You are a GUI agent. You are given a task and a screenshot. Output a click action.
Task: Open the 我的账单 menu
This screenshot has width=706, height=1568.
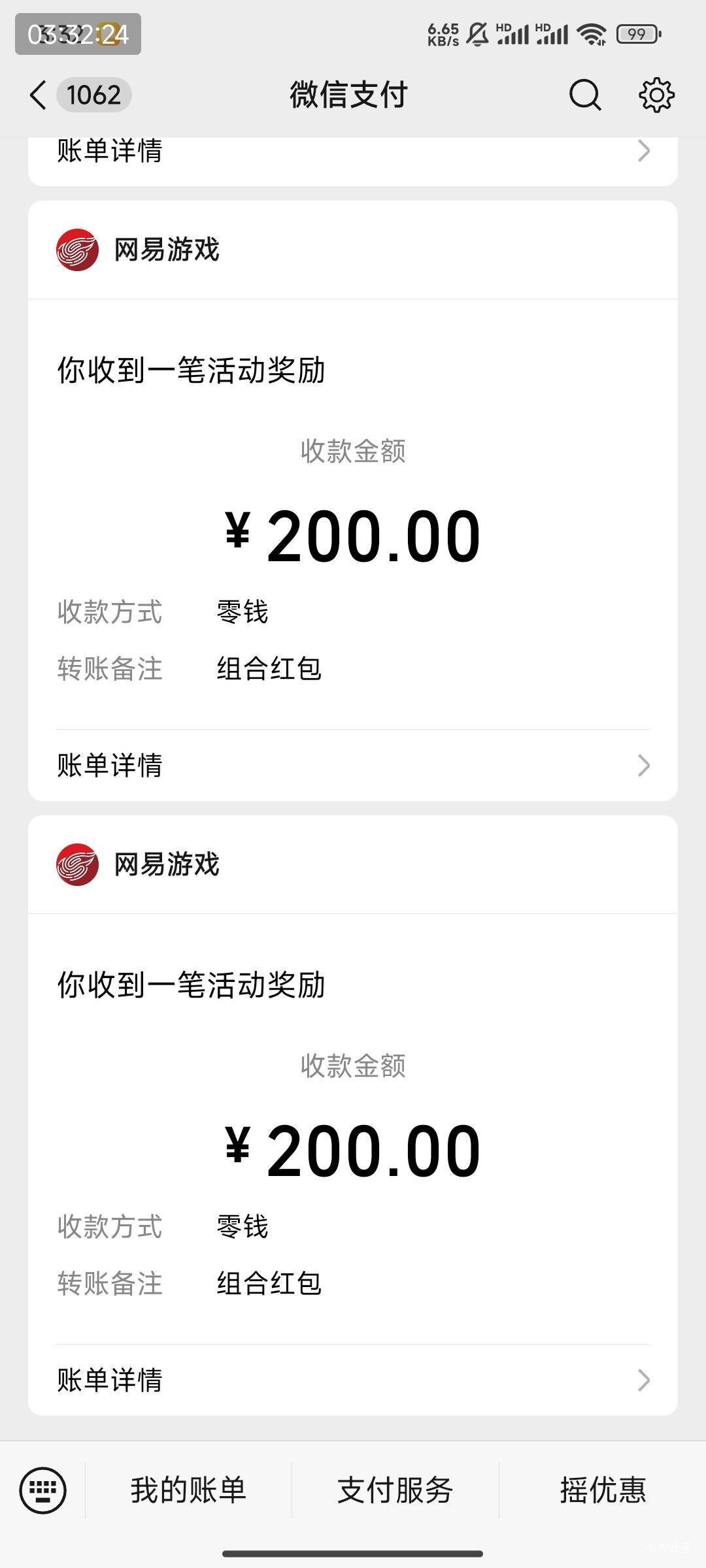click(x=188, y=1490)
